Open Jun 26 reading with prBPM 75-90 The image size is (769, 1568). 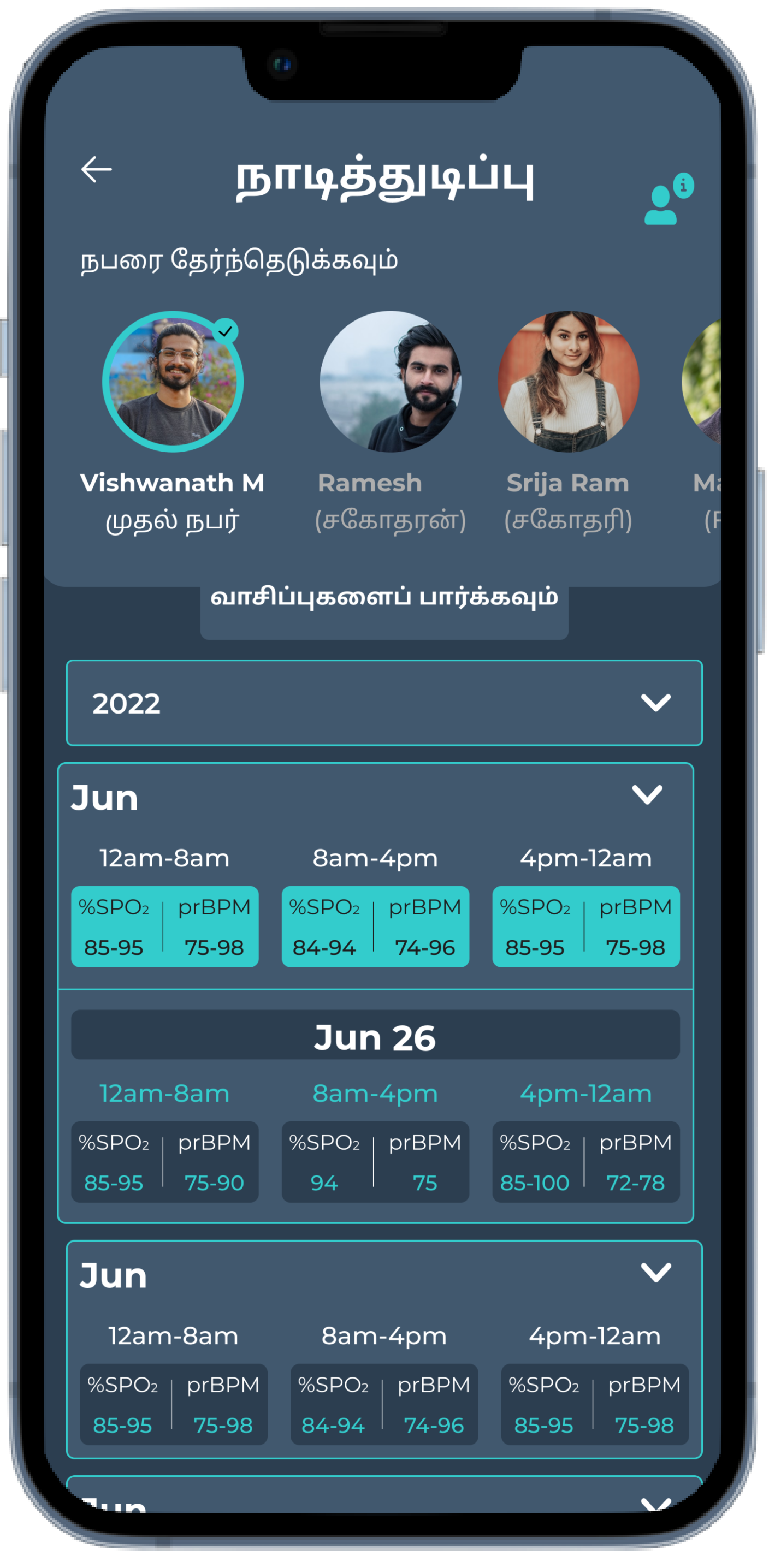coord(164,1162)
